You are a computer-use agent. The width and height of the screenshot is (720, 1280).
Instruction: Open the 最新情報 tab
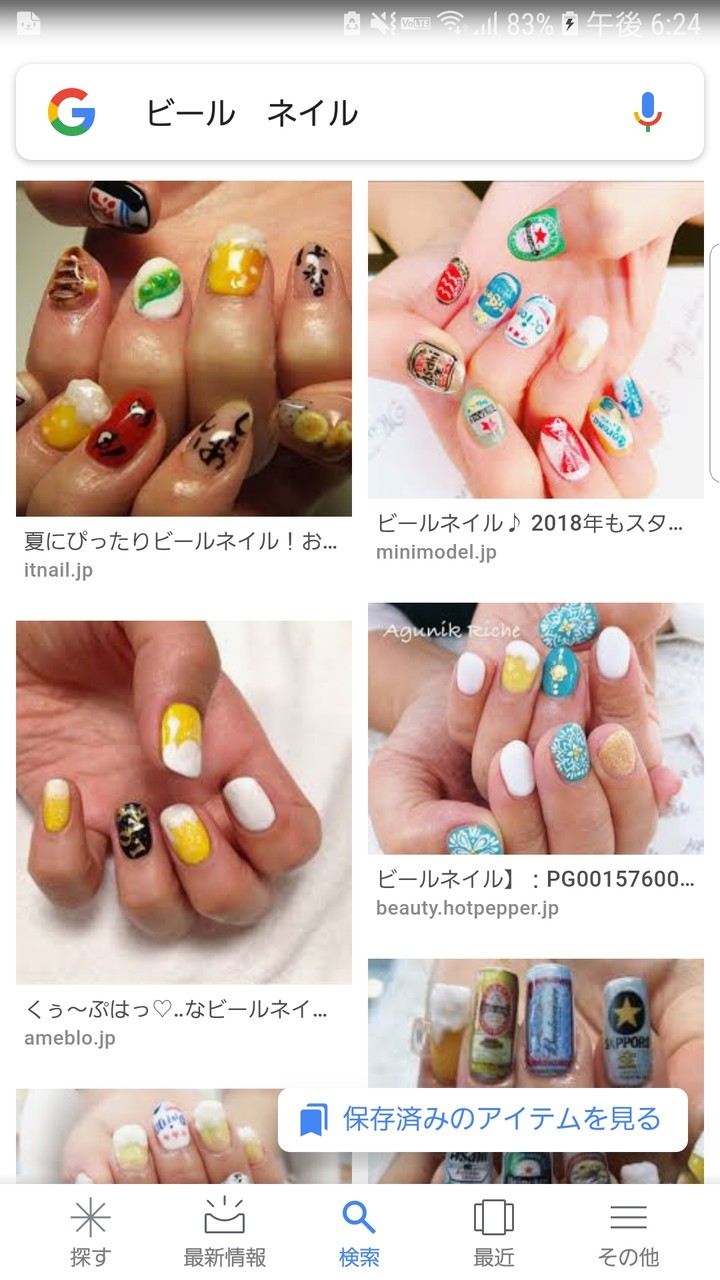[x=225, y=1233]
